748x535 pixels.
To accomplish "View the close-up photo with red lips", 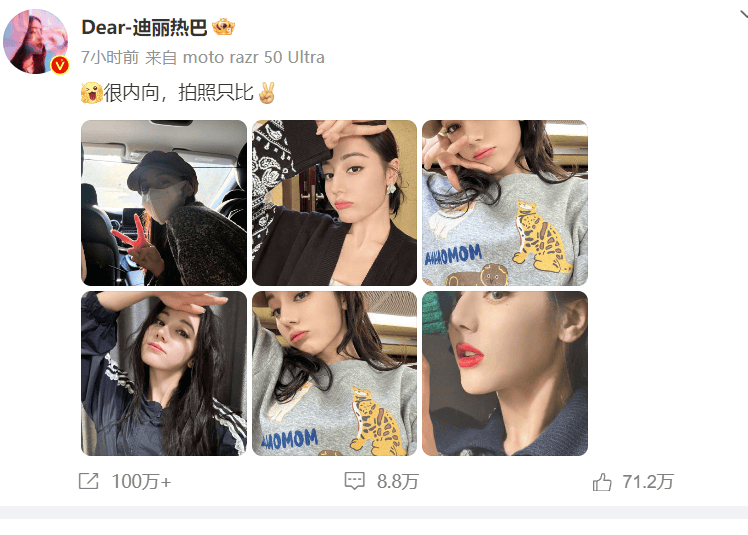I will pyautogui.click(x=505, y=373).
